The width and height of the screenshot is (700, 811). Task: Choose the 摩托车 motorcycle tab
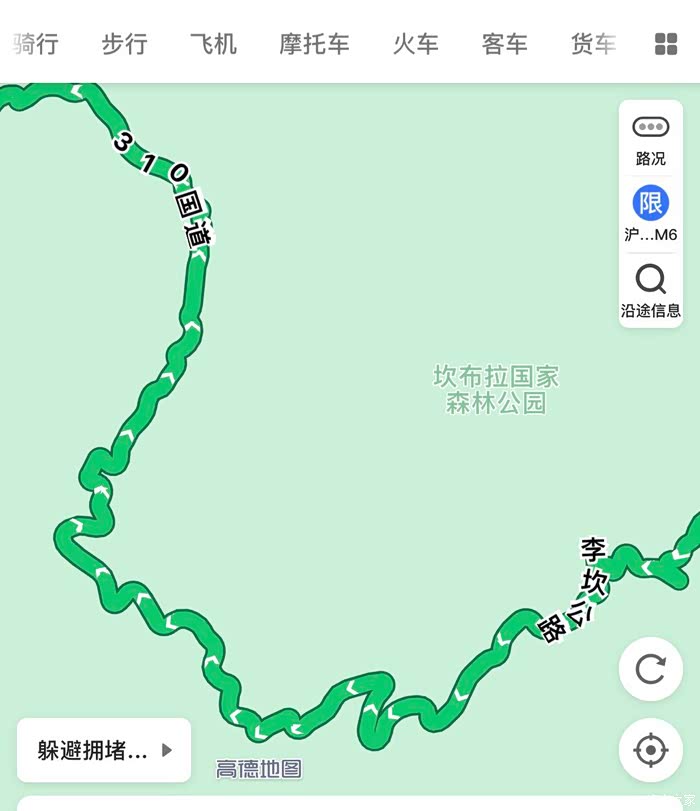(x=314, y=43)
